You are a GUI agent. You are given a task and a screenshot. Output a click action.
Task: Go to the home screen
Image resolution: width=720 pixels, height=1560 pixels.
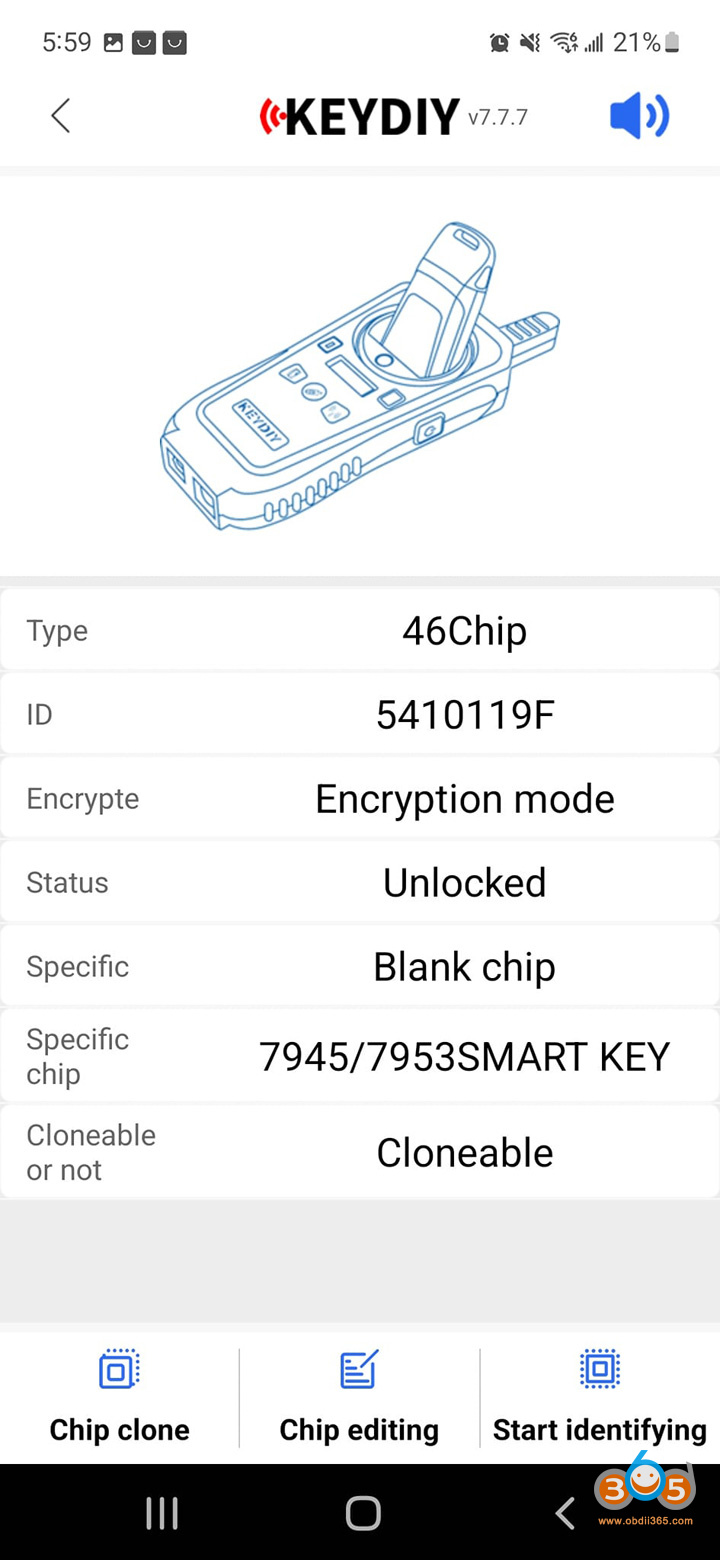click(363, 1512)
